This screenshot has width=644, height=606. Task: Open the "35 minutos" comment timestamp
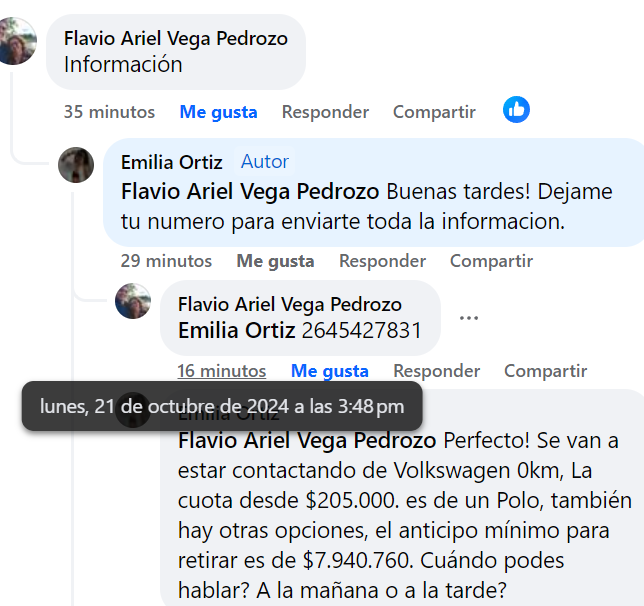109,112
